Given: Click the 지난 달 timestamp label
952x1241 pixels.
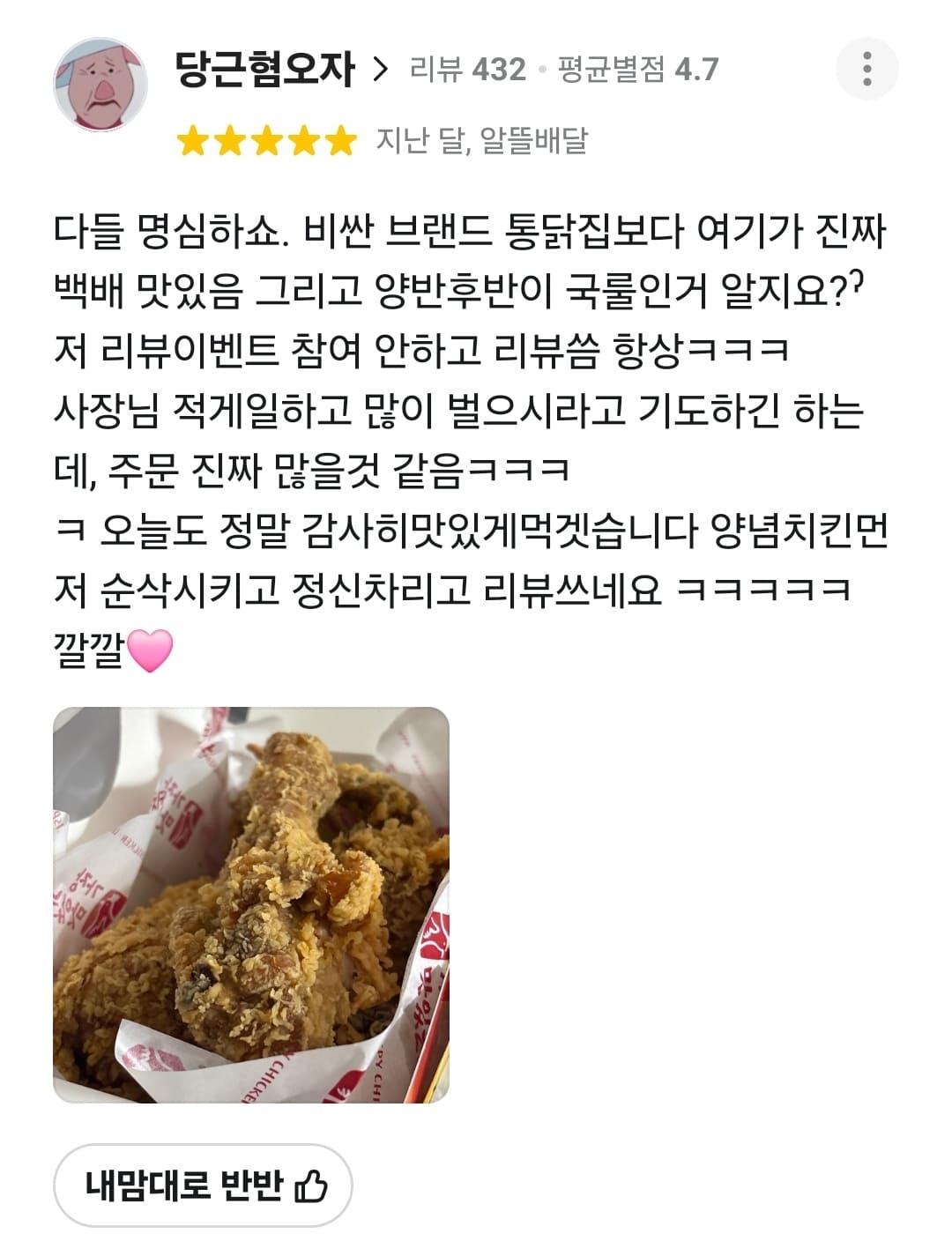Looking at the screenshot, I should point(421,139).
